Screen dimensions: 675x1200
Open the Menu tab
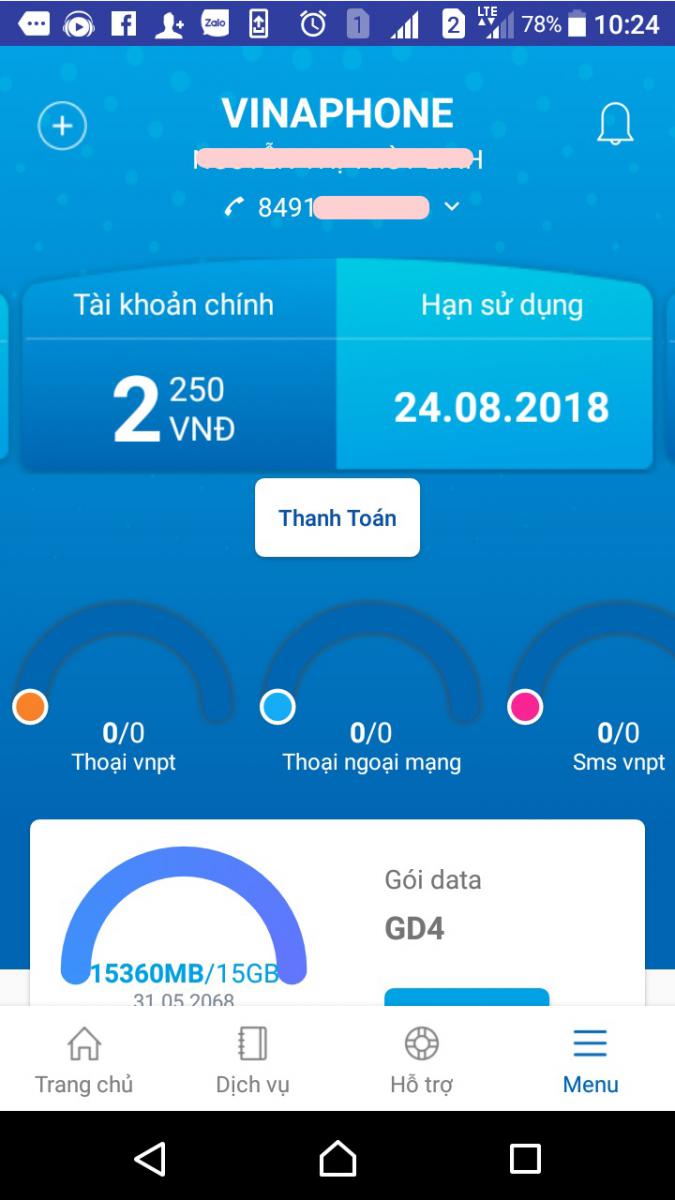point(590,1060)
